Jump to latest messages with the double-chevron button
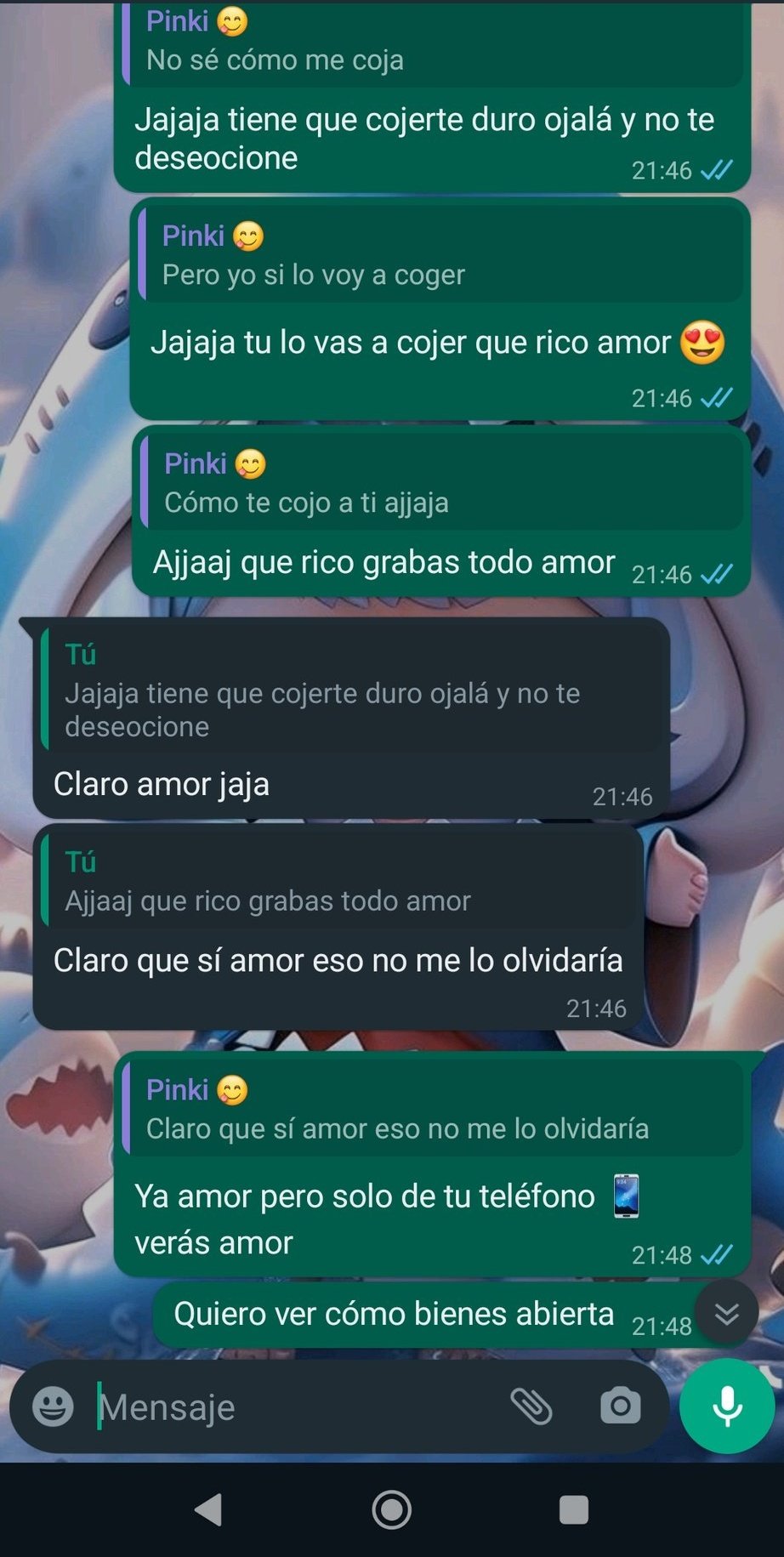This screenshot has height=1557, width=784. click(726, 1315)
